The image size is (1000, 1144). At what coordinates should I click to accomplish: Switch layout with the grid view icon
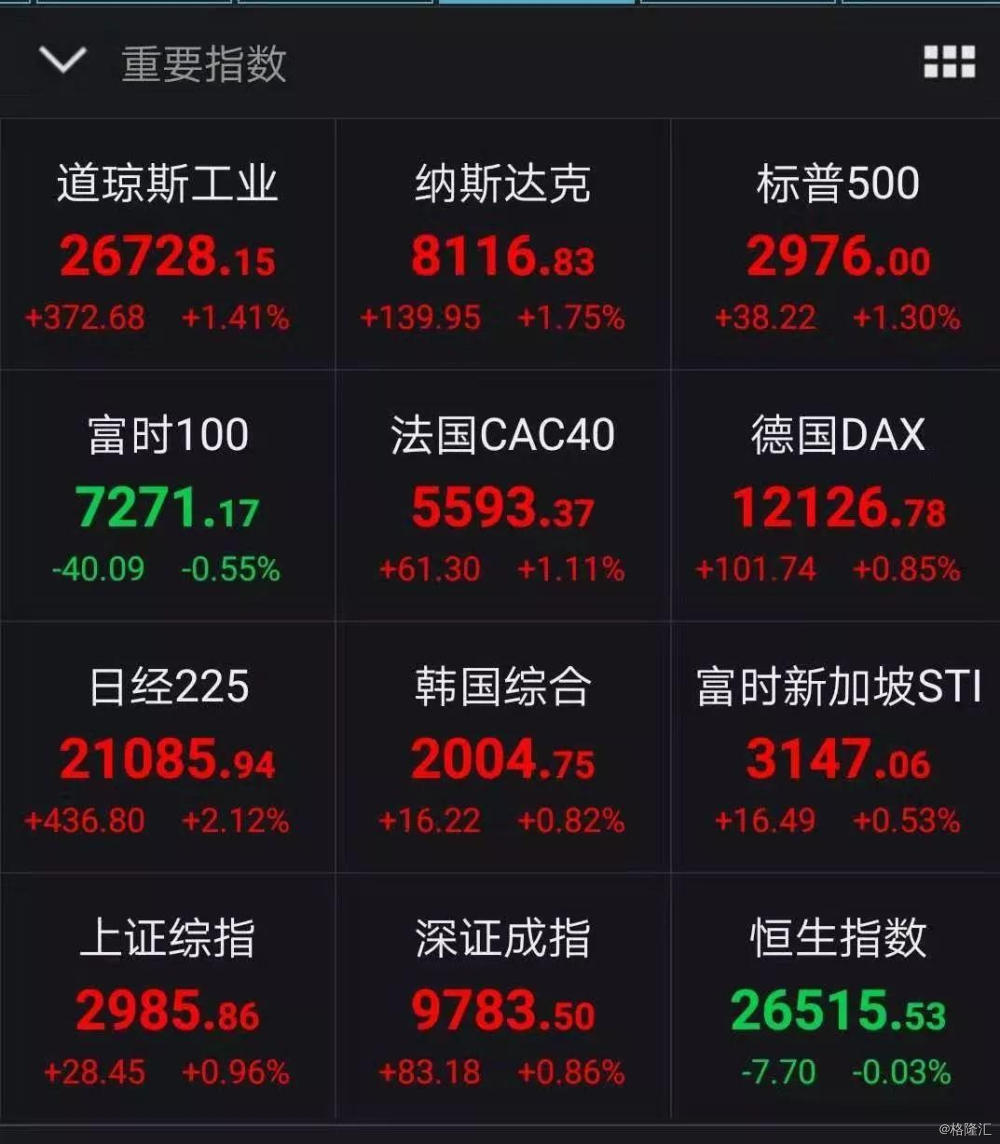(949, 62)
